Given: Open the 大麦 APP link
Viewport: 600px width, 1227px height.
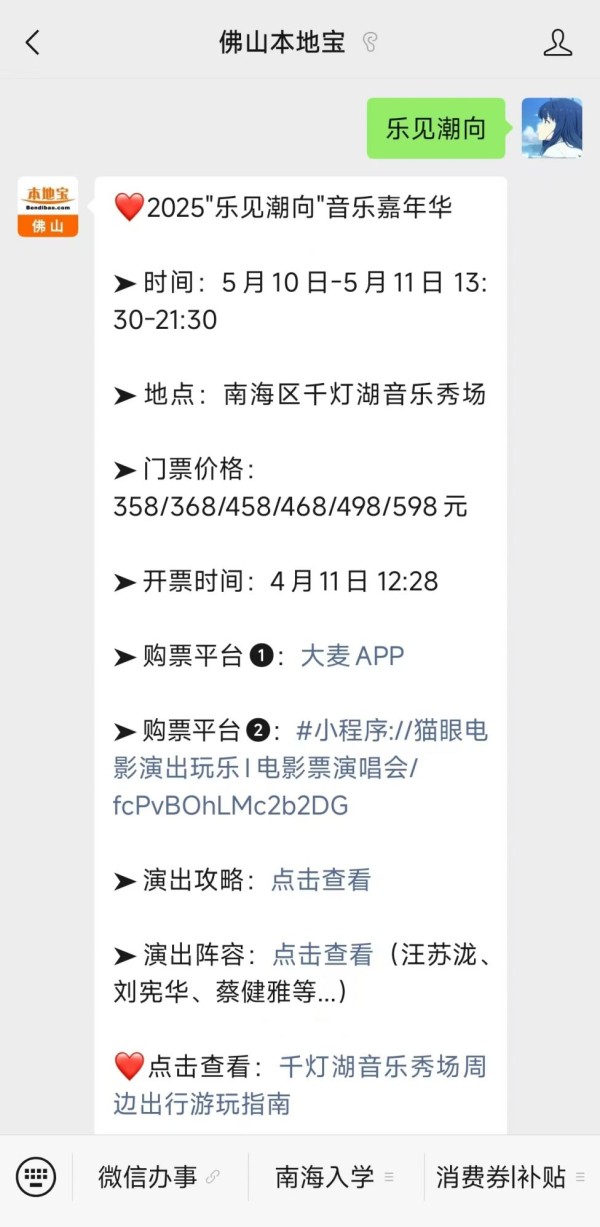Looking at the screenshot, I should (353, 656).
